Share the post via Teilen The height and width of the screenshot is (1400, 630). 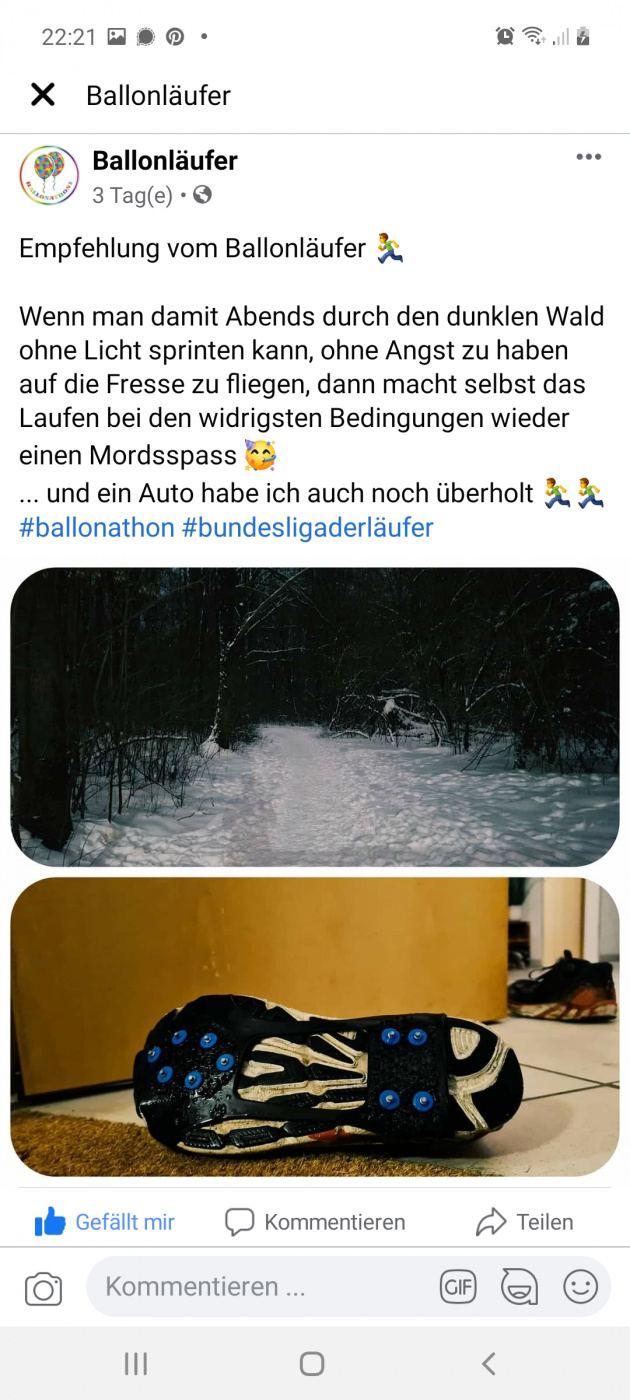coord(525,1222)
